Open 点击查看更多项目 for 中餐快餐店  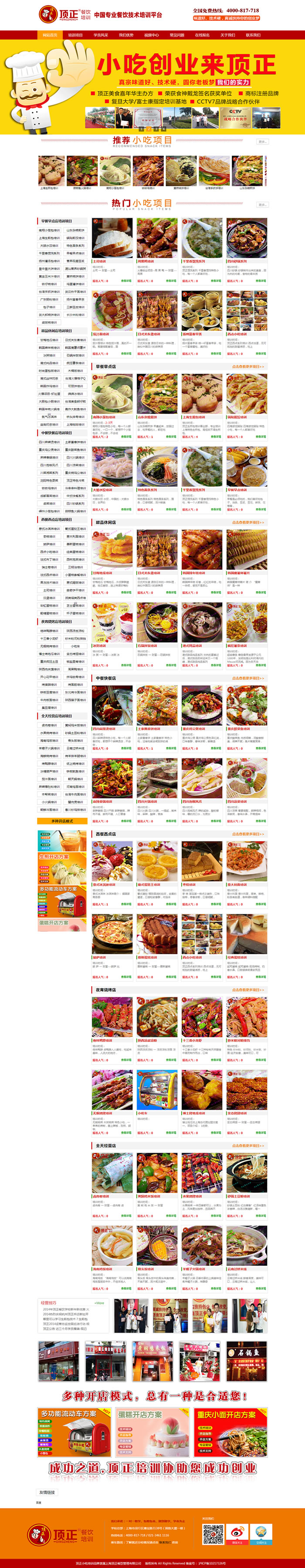pyautogui.click(x=248, y=678)
